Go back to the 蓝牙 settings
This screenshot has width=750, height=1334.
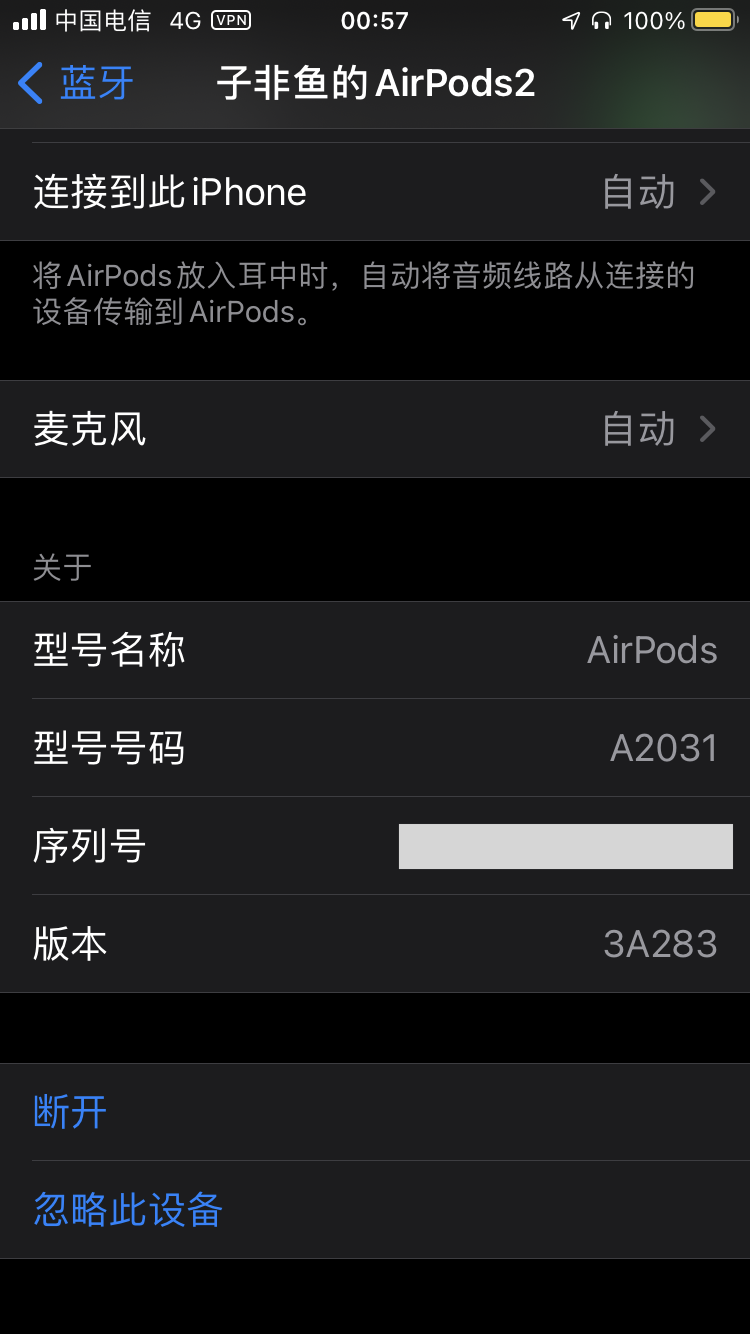76,83
